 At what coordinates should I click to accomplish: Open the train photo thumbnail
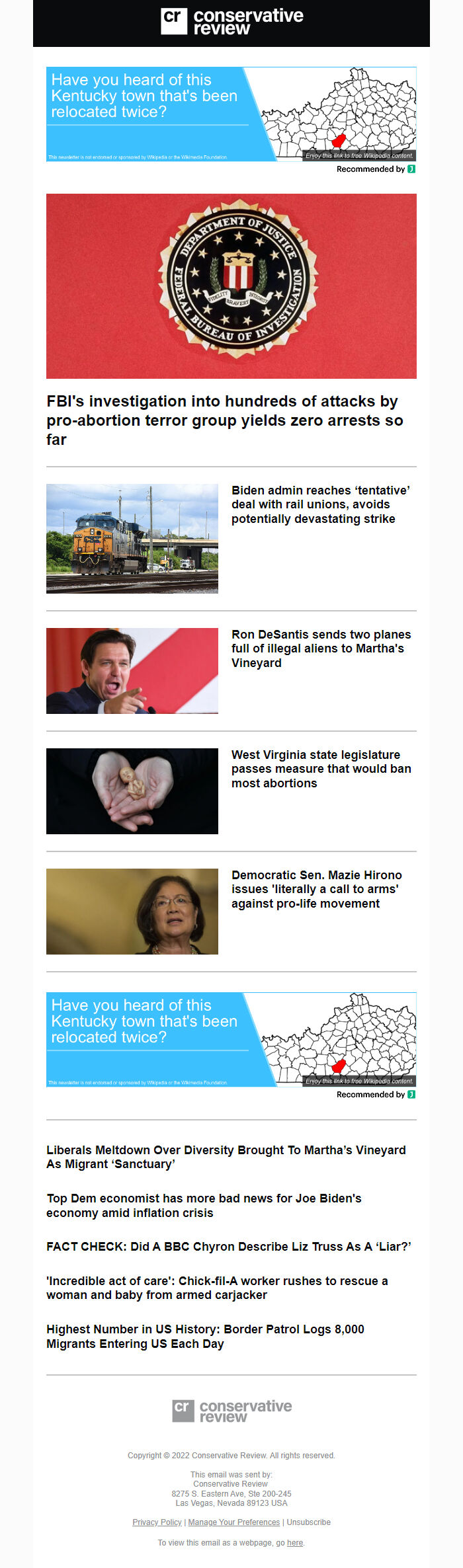[x=132, y=538]
